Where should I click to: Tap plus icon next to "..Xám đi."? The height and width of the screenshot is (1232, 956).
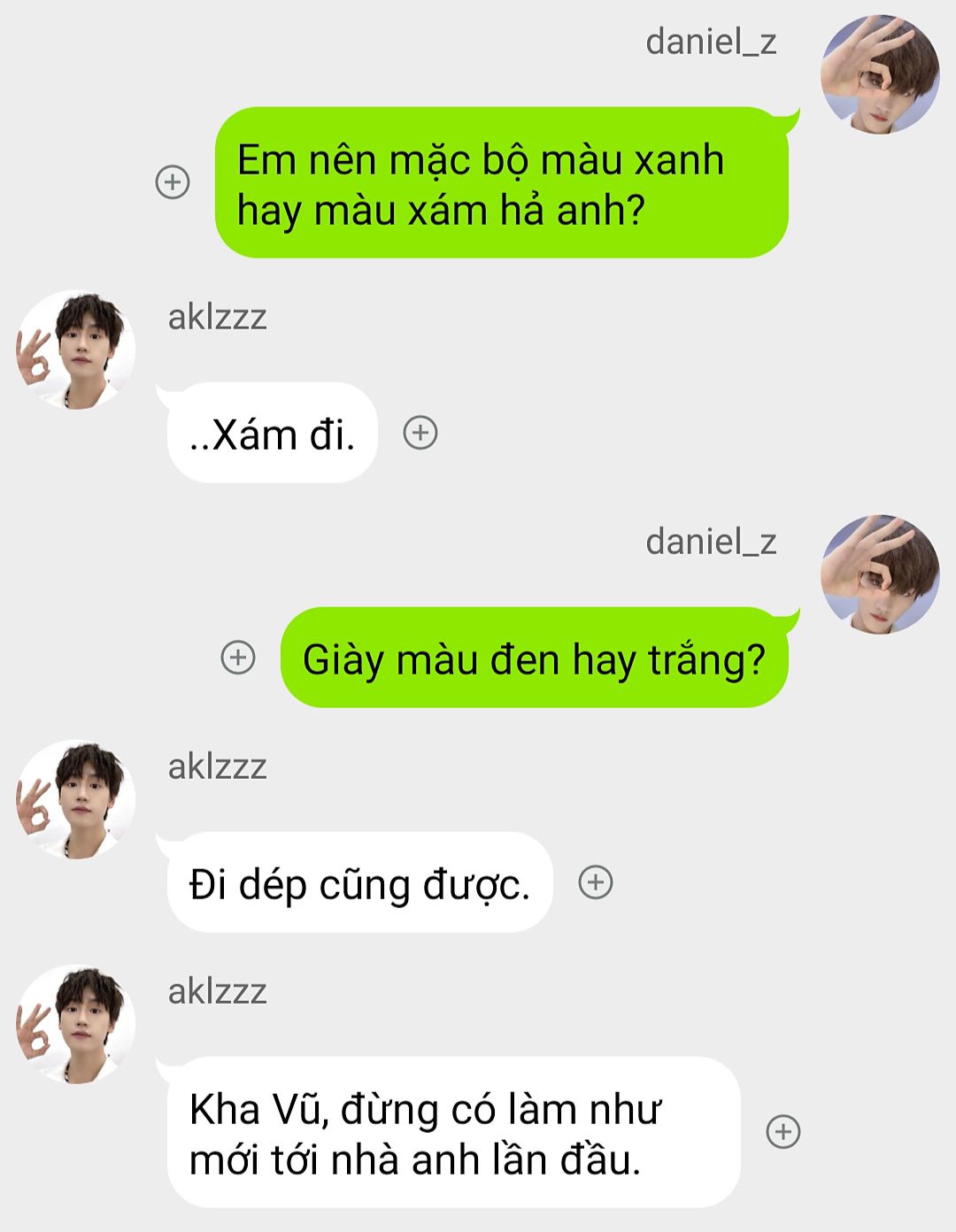pyautogui.click(x=420, y=433)
